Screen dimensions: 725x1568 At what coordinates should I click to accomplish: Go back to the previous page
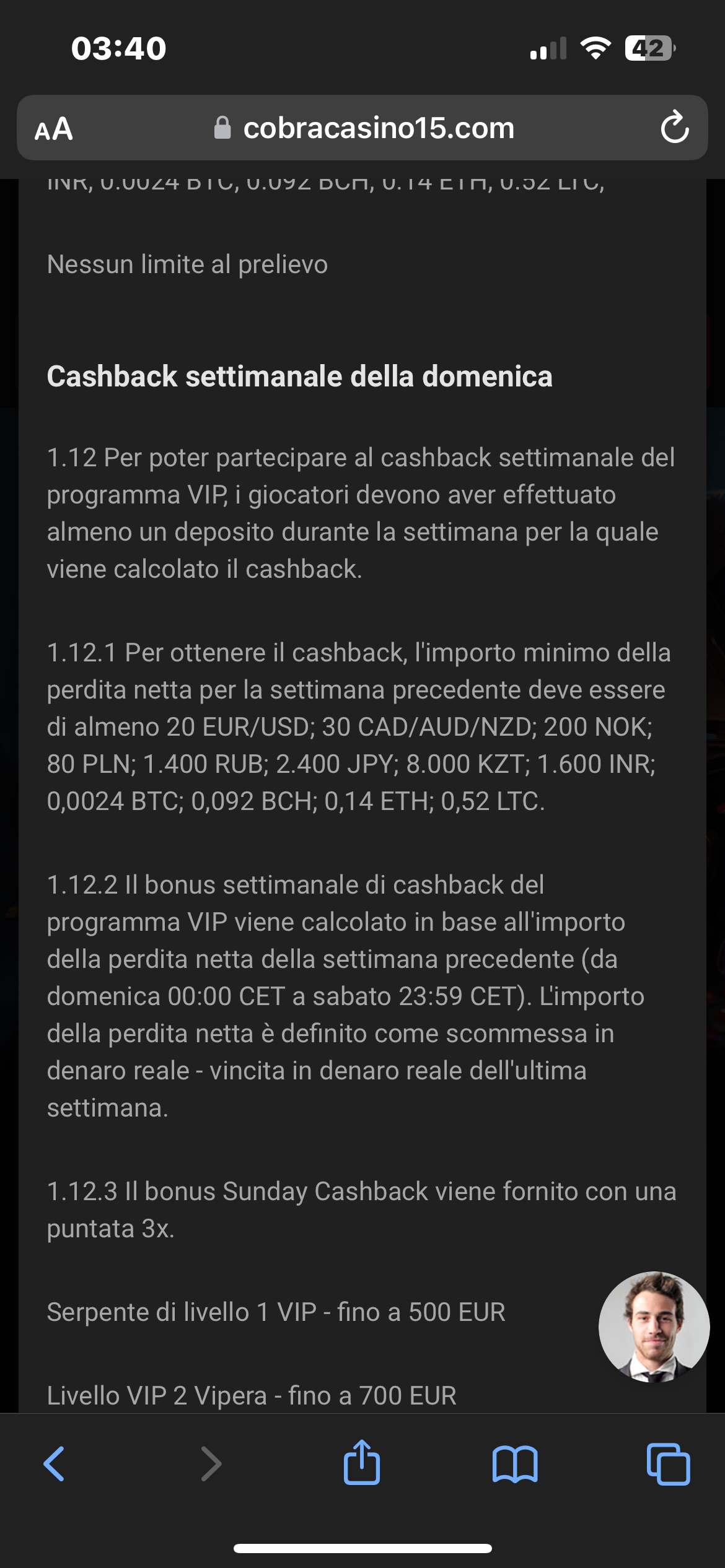(54, 1464)
